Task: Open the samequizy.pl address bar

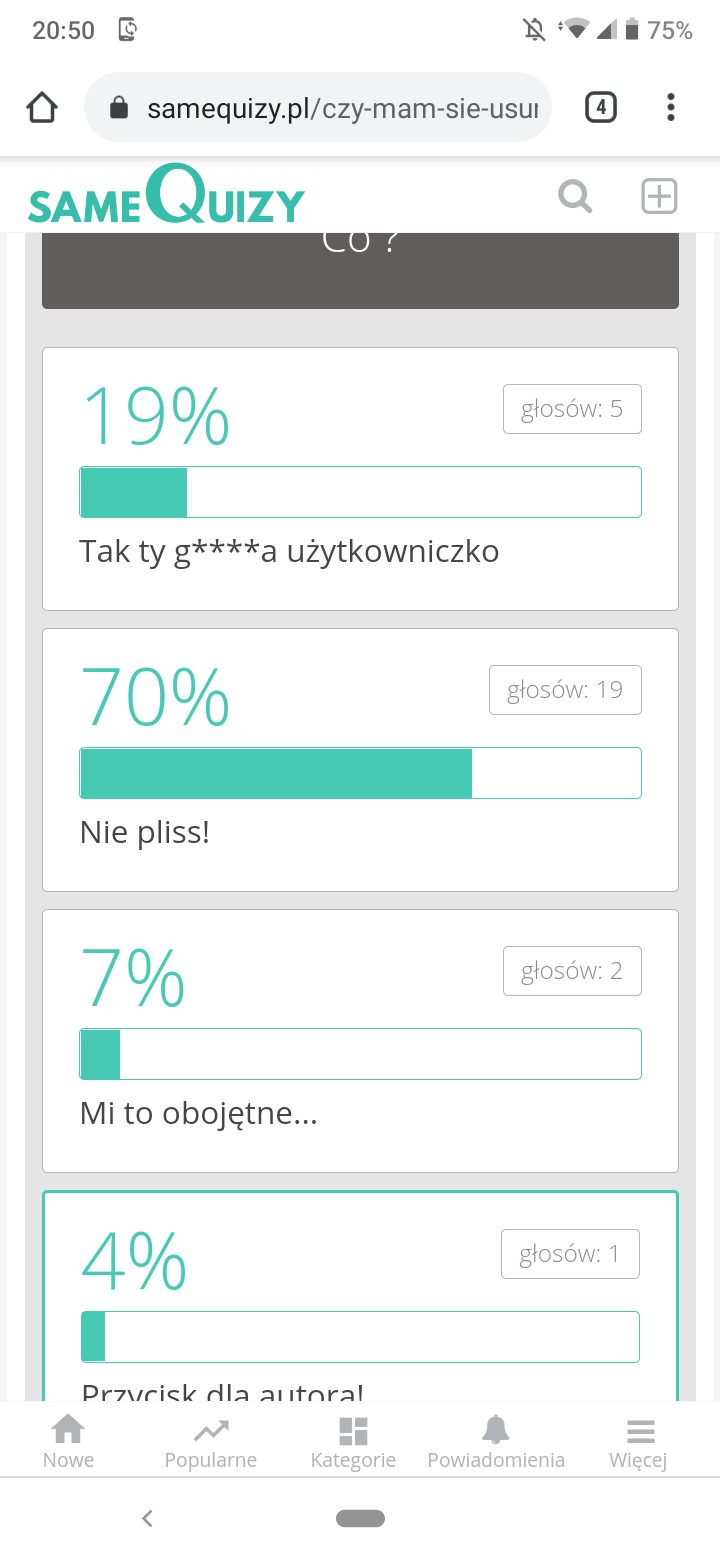Action: (x=330, y=108)
